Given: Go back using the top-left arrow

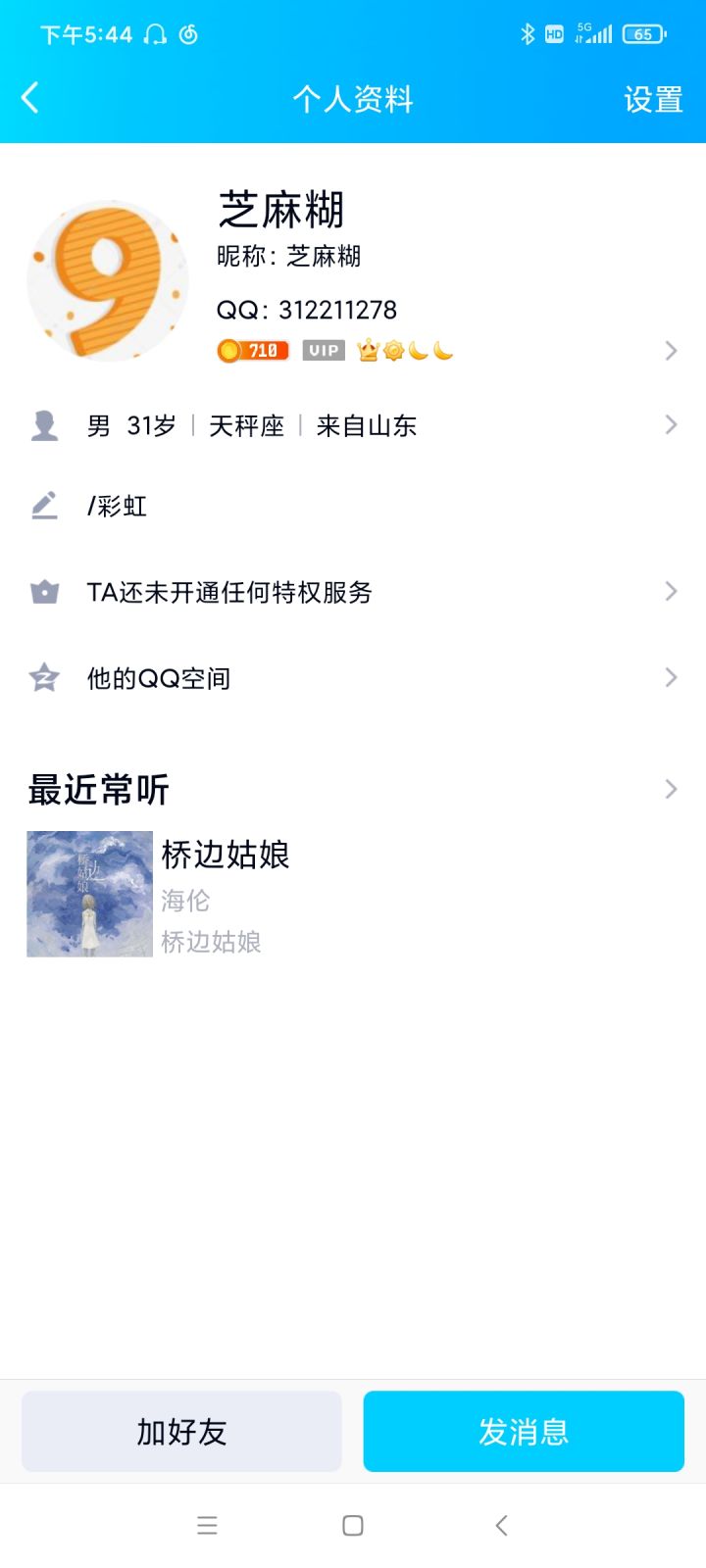Looking at the screenshot, I should pos(30,98).
